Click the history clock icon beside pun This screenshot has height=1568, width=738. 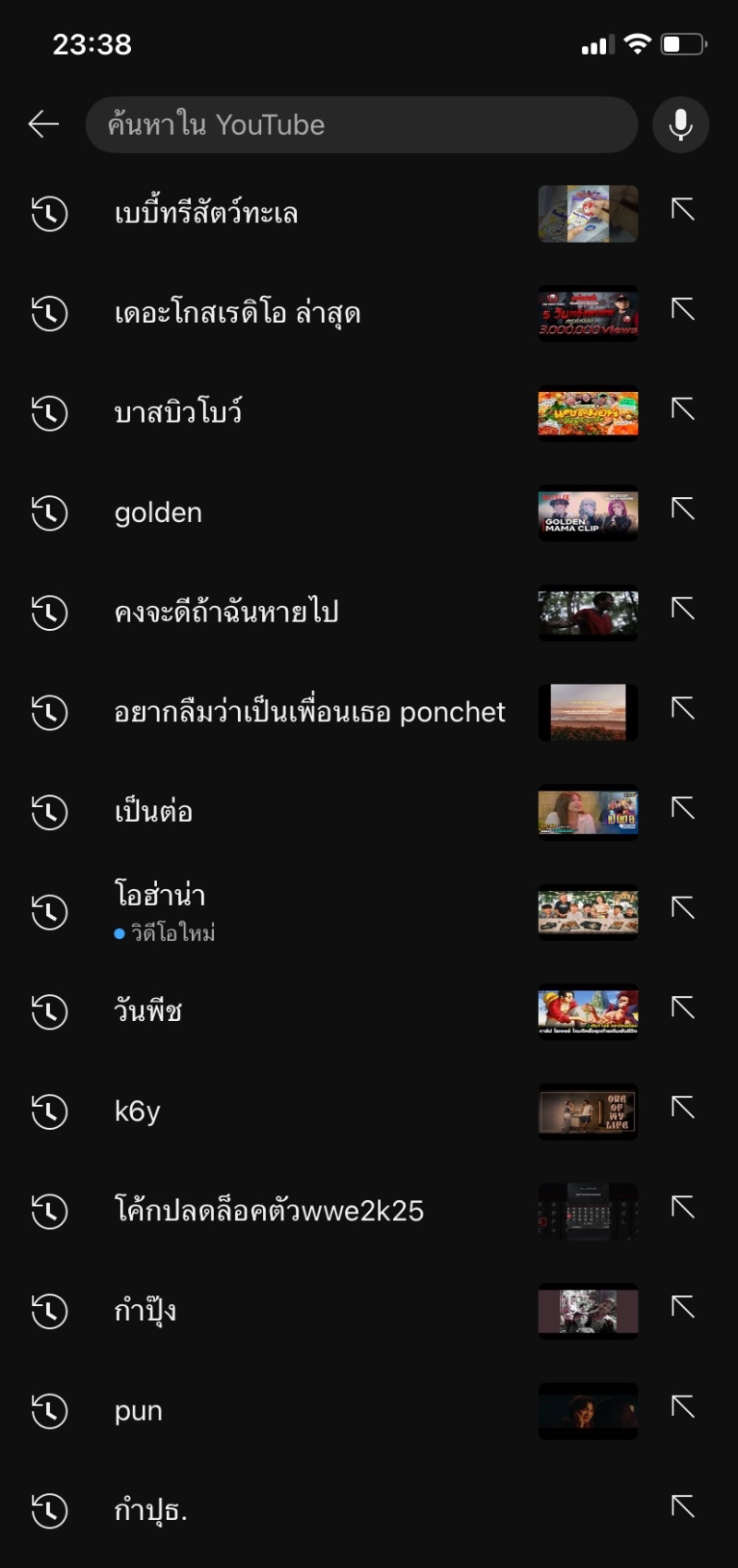tap(50, 1411)
